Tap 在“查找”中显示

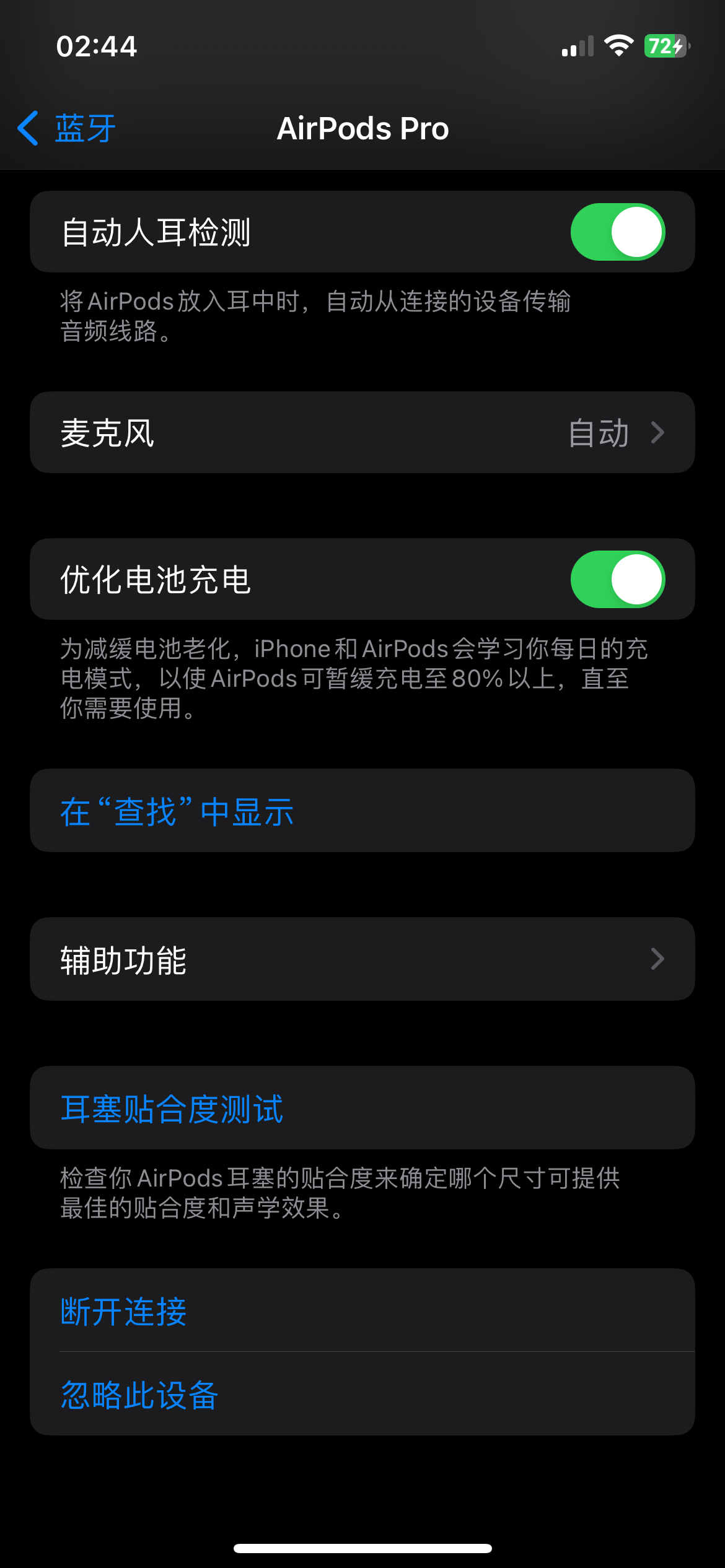(x=177, y=811)
